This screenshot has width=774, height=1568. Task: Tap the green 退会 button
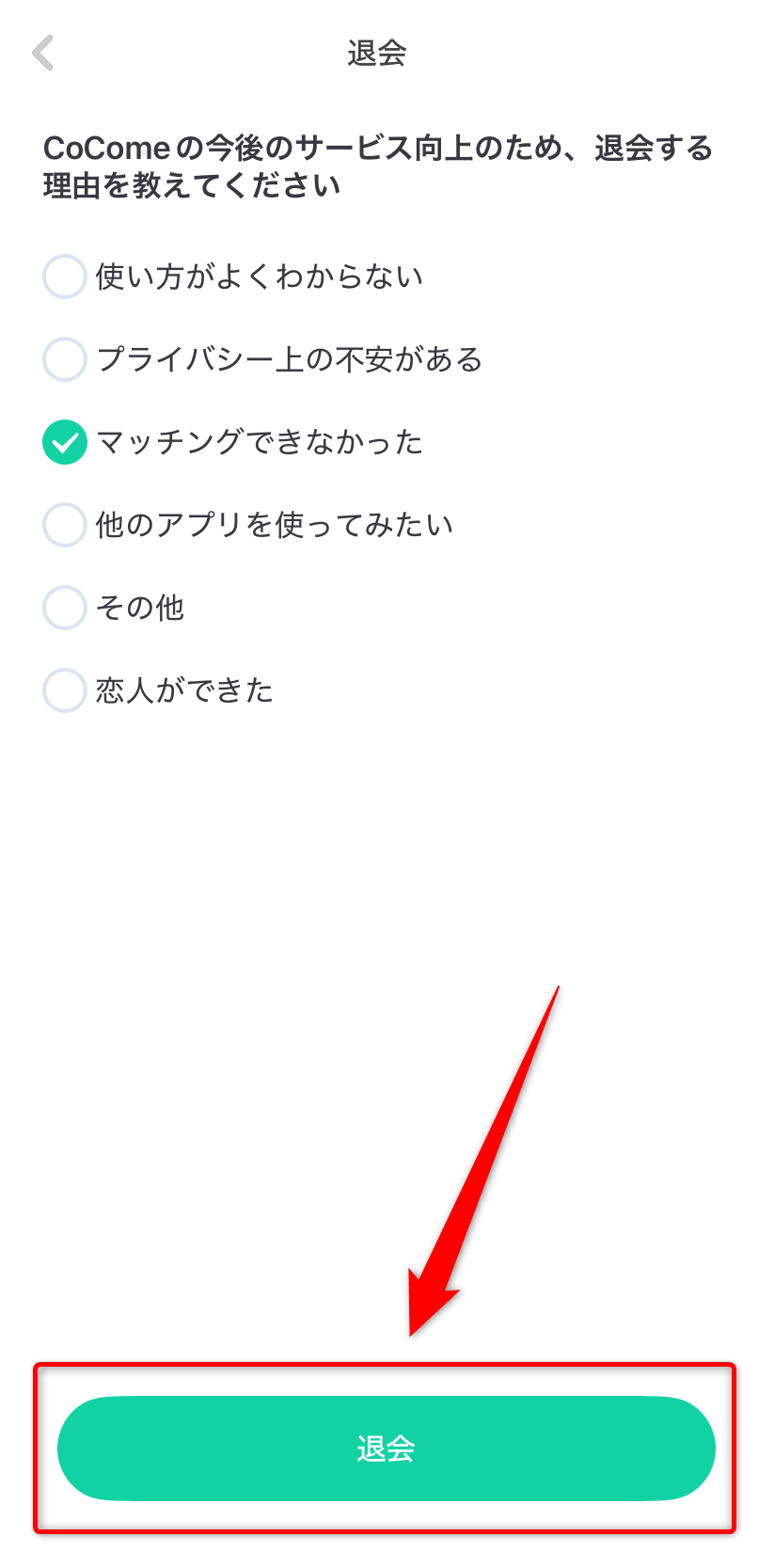[386, 1448]
